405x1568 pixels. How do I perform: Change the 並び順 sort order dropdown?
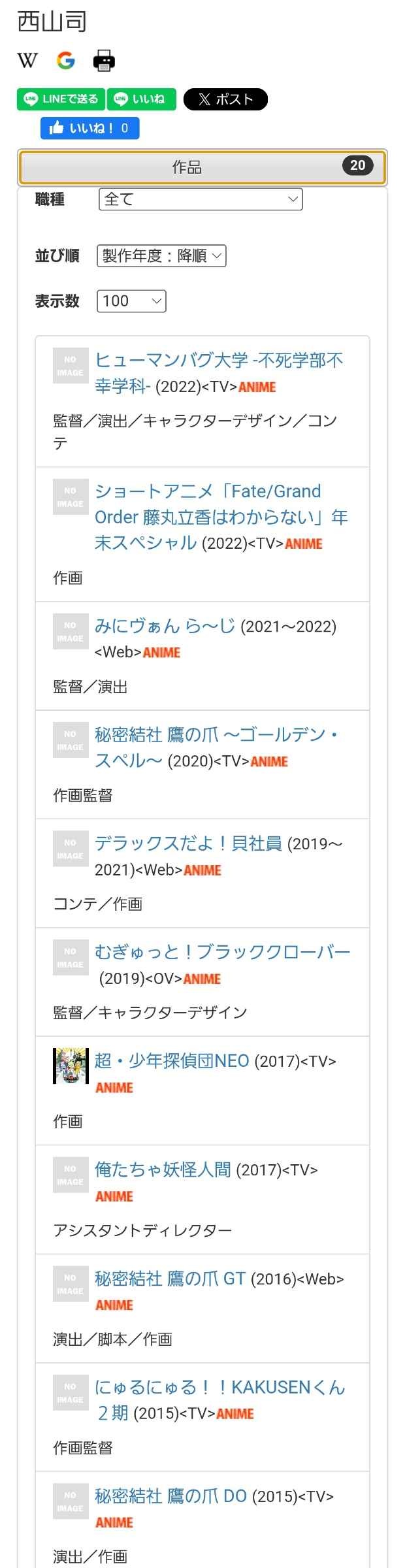[161, 255]
